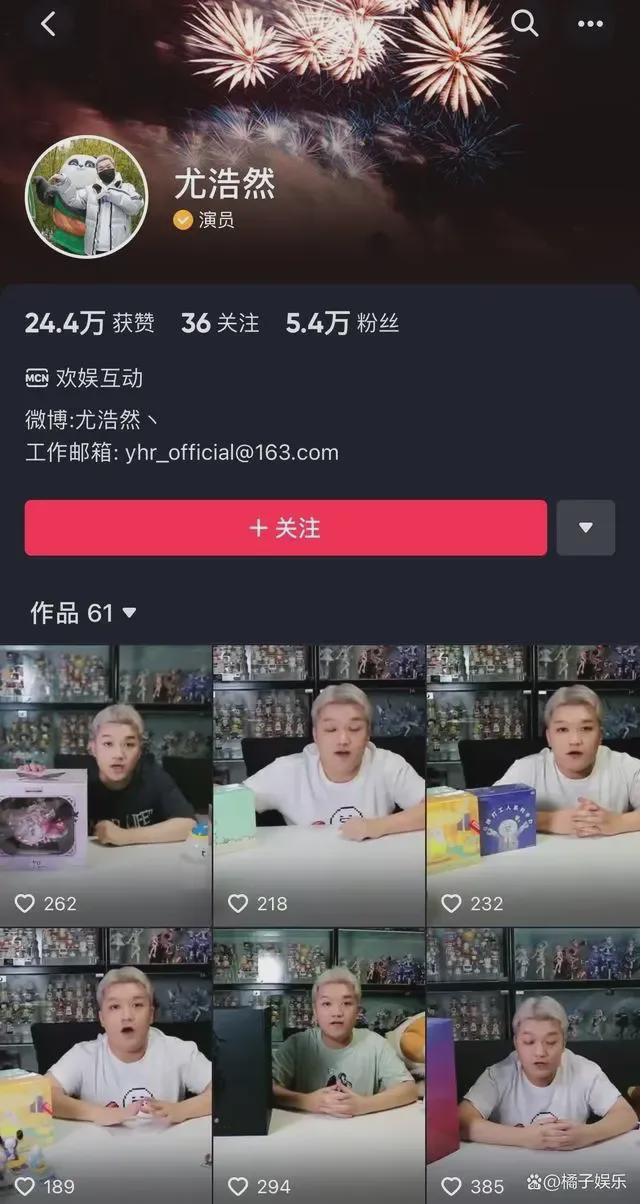This screenshot has height=1204, width=640.
Task: Open the three-dot overflow menu
Action: (592, 24)
